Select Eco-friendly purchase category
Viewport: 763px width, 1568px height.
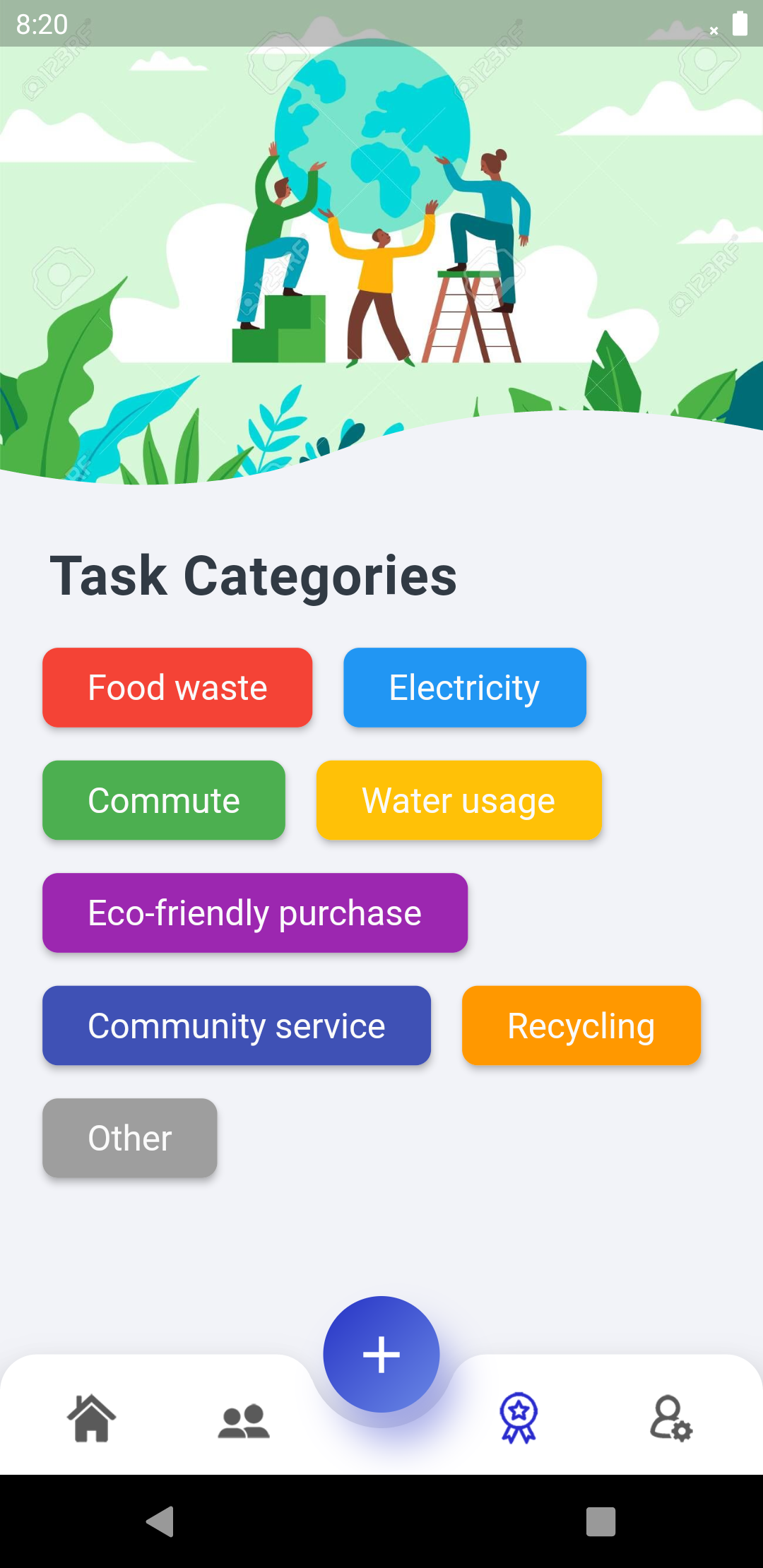[x=254, y=913]
